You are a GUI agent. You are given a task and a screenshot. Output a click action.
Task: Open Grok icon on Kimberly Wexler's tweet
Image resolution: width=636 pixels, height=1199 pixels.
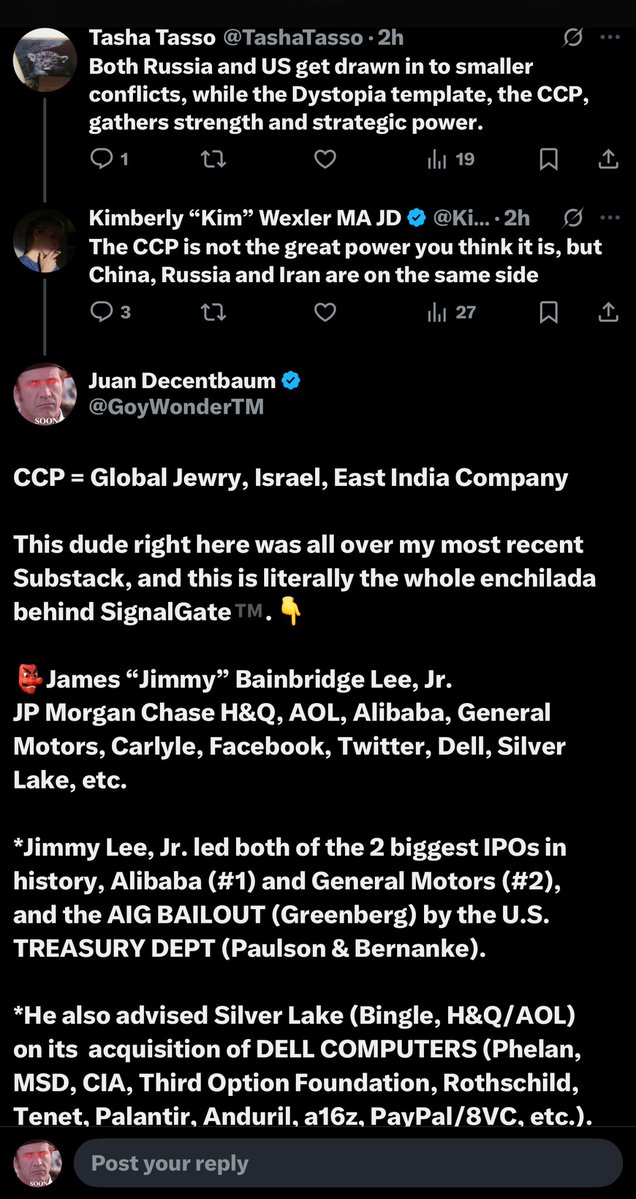[573, 217]
